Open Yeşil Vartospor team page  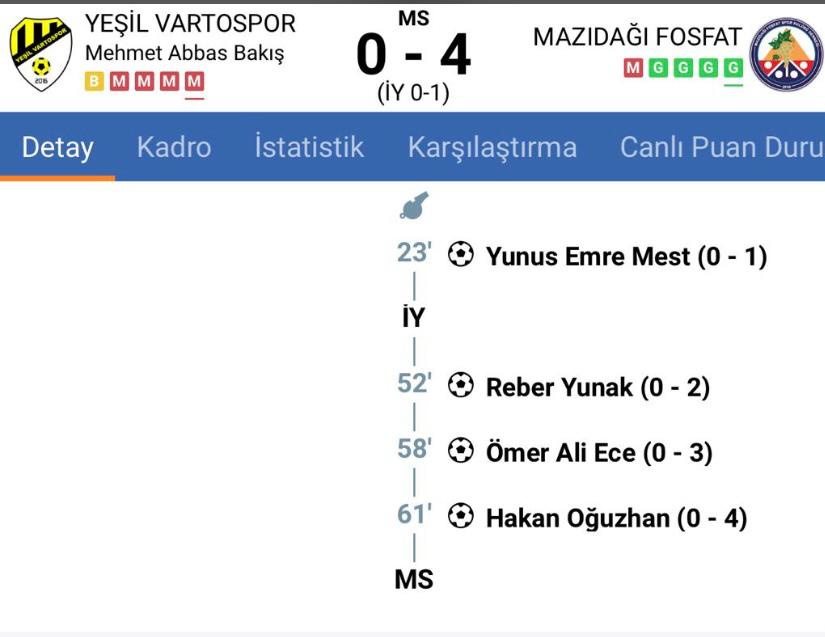(190, 23)
